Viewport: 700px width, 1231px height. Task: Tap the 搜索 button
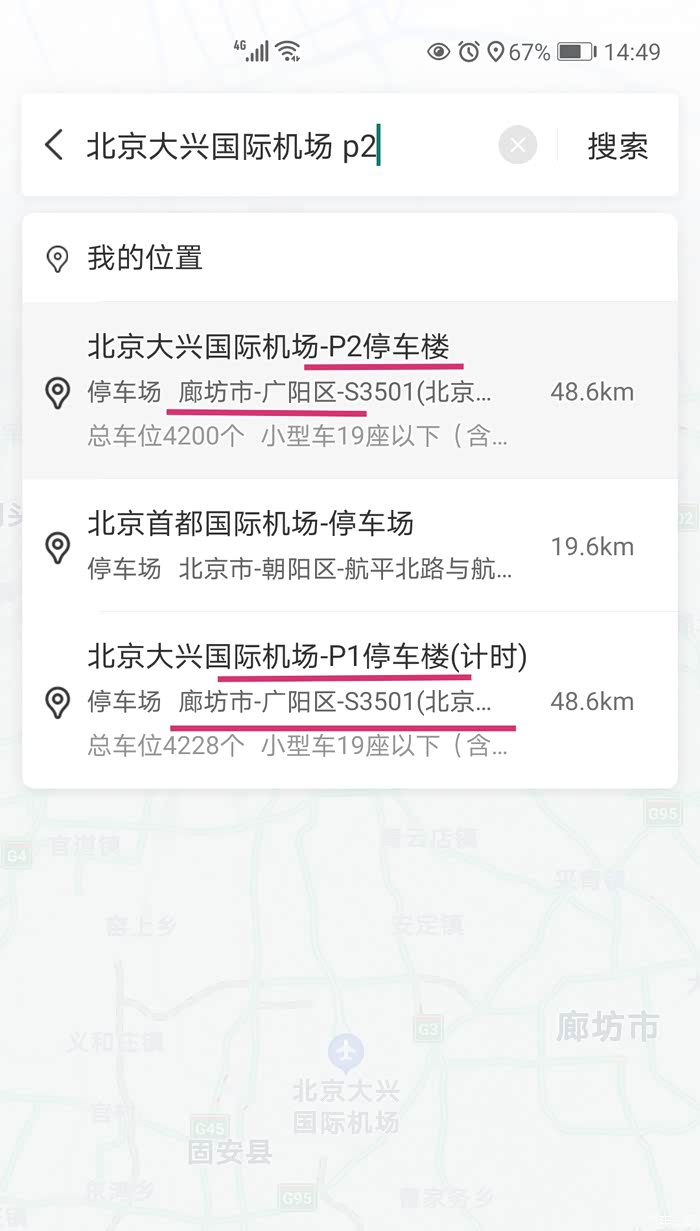pos(617,146)
